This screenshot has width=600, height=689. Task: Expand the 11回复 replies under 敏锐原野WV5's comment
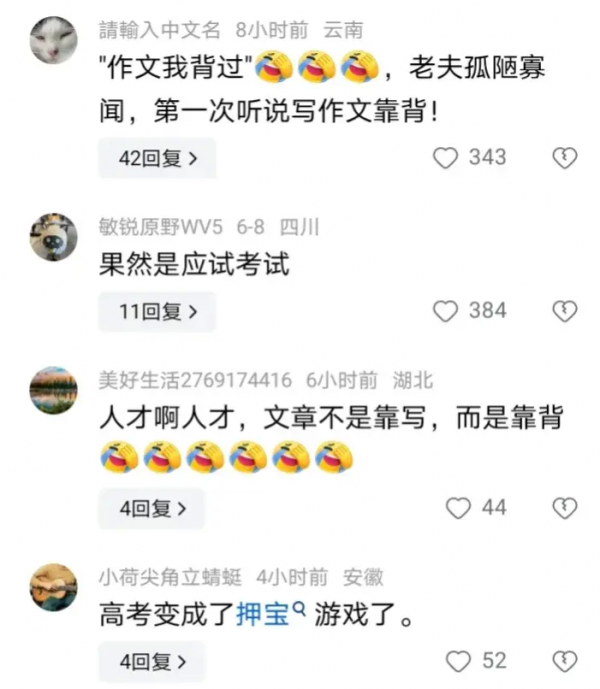click(157, 311)
